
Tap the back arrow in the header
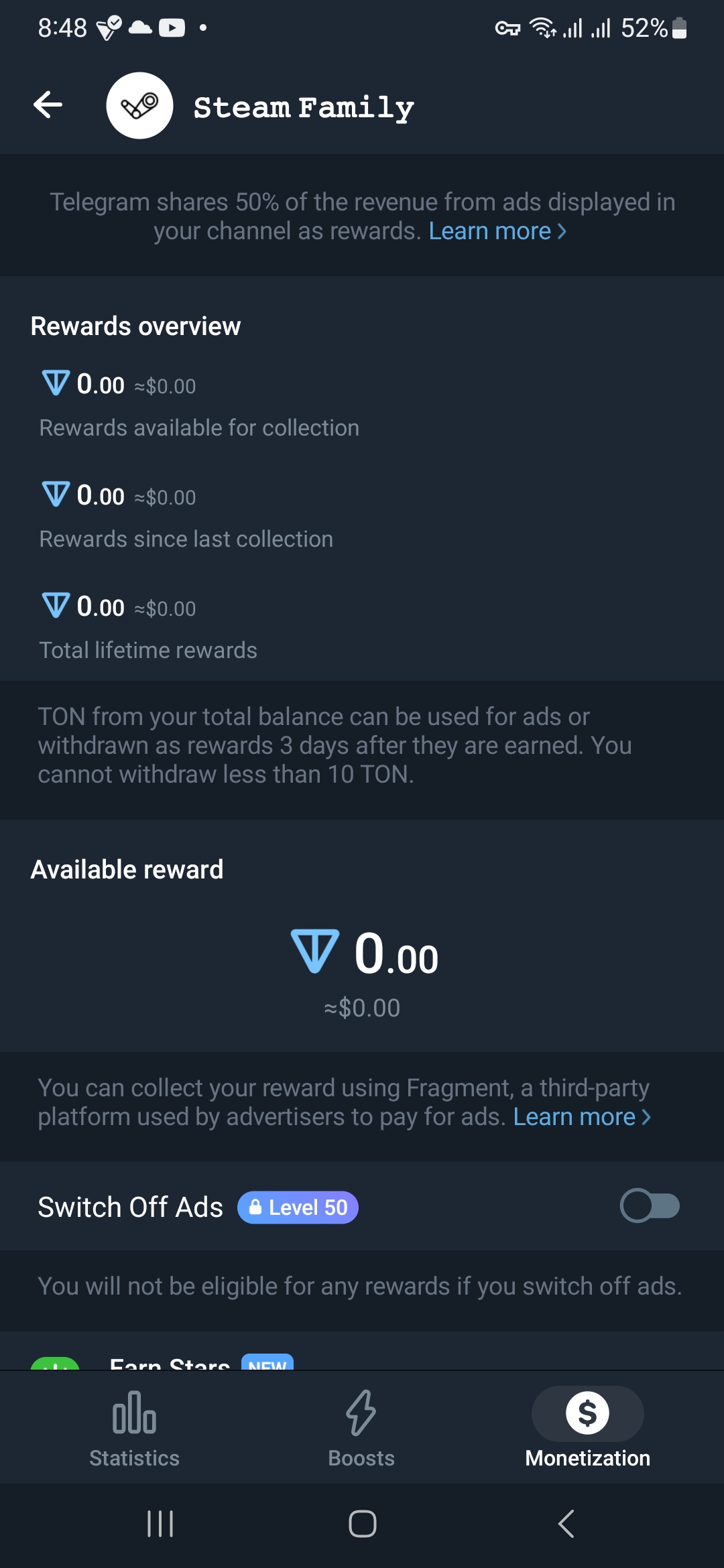click(47, 105)
